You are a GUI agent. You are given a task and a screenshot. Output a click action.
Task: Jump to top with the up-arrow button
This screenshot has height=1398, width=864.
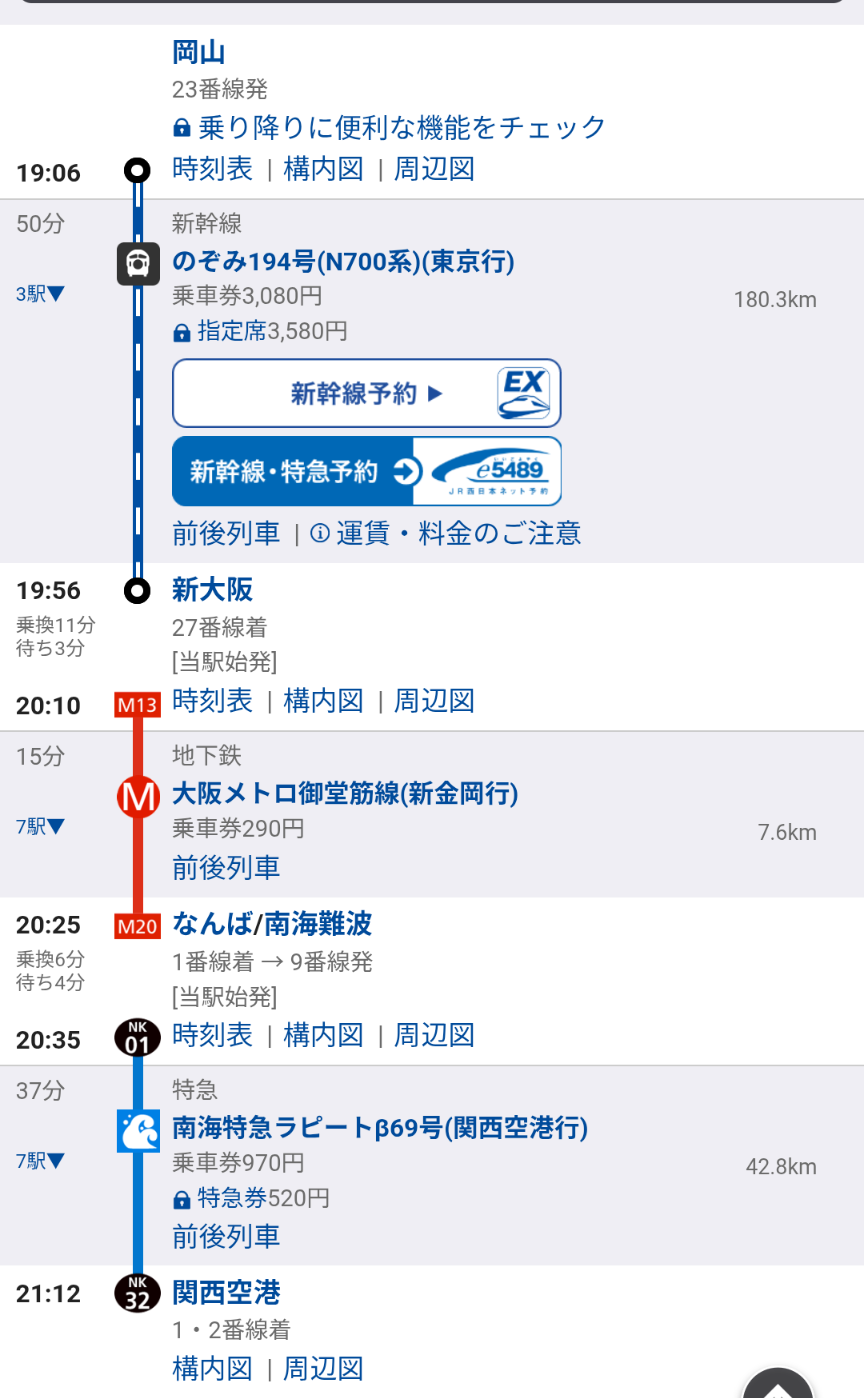pyautogui.click(x=778, y=1385)
